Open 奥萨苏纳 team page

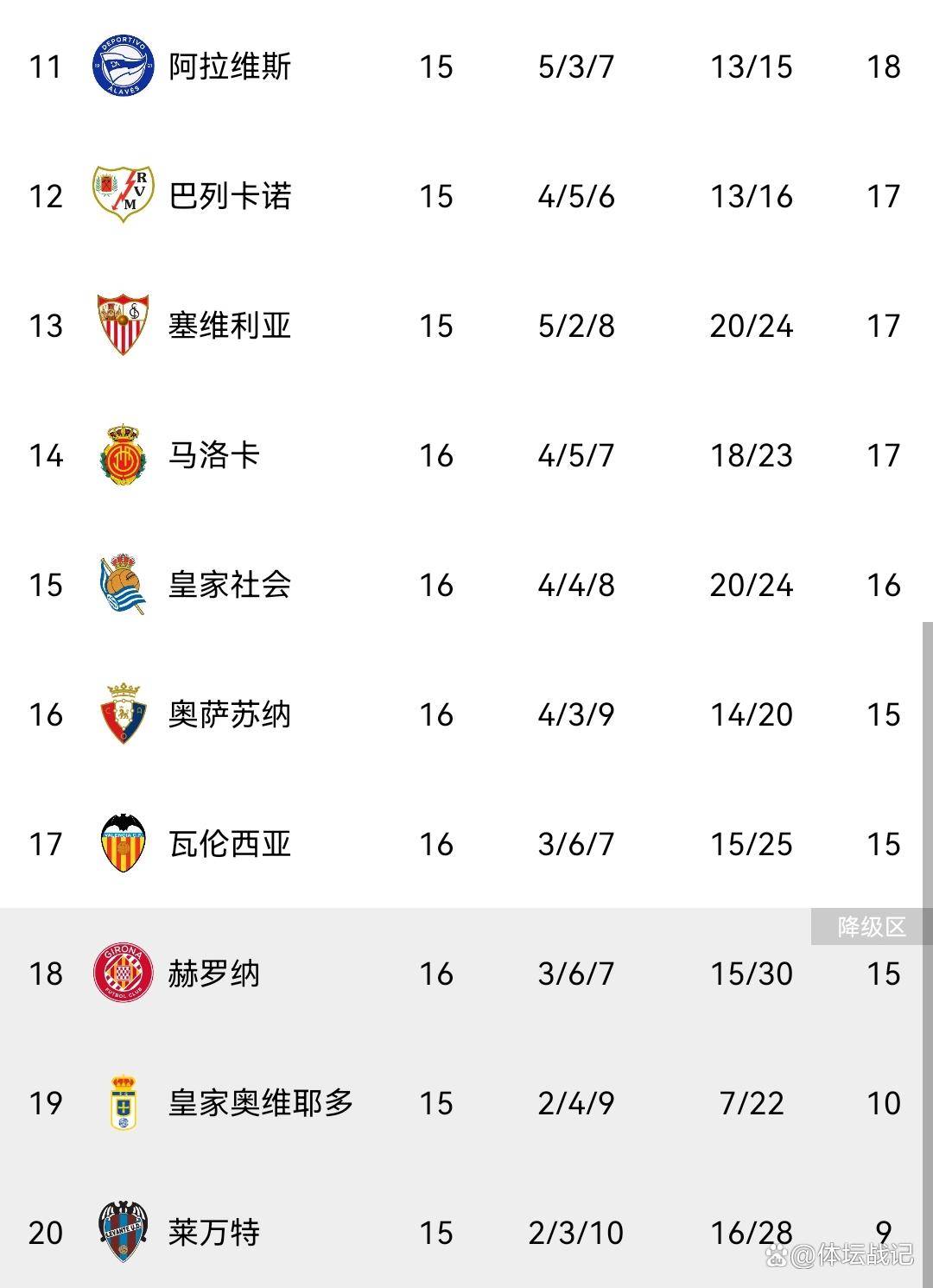pos(230,714)
